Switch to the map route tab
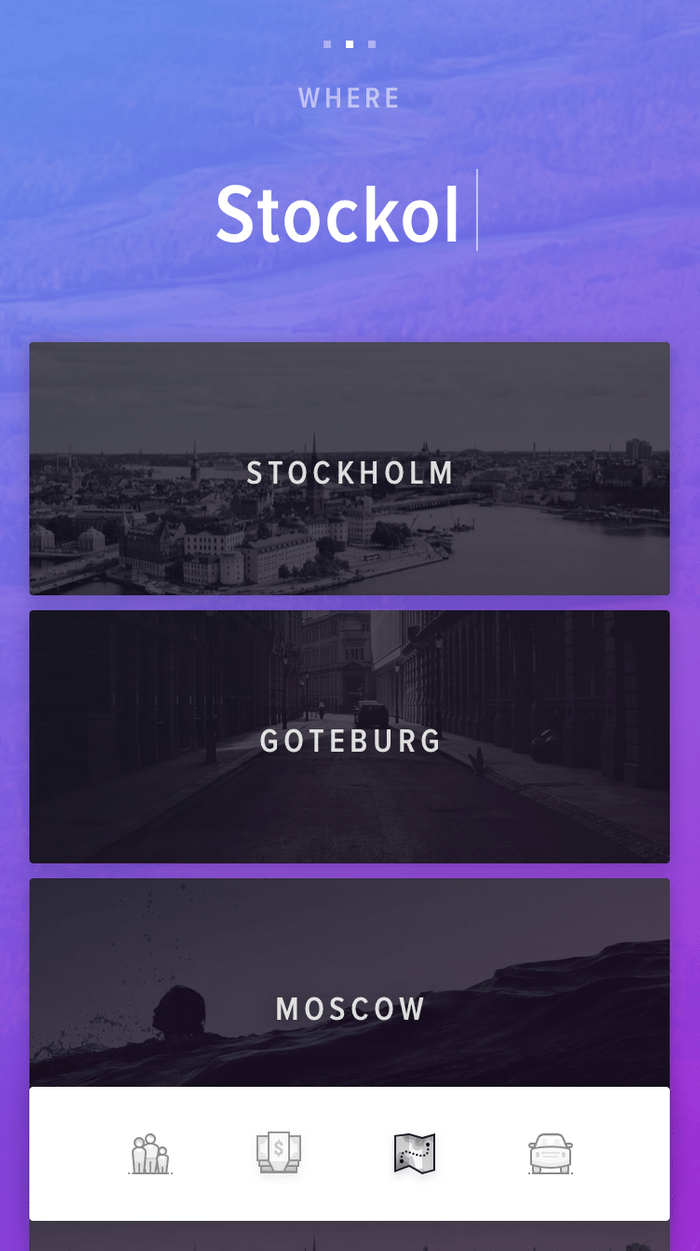The width and height of the screenshot is (700, 1251). point(414,1154)
